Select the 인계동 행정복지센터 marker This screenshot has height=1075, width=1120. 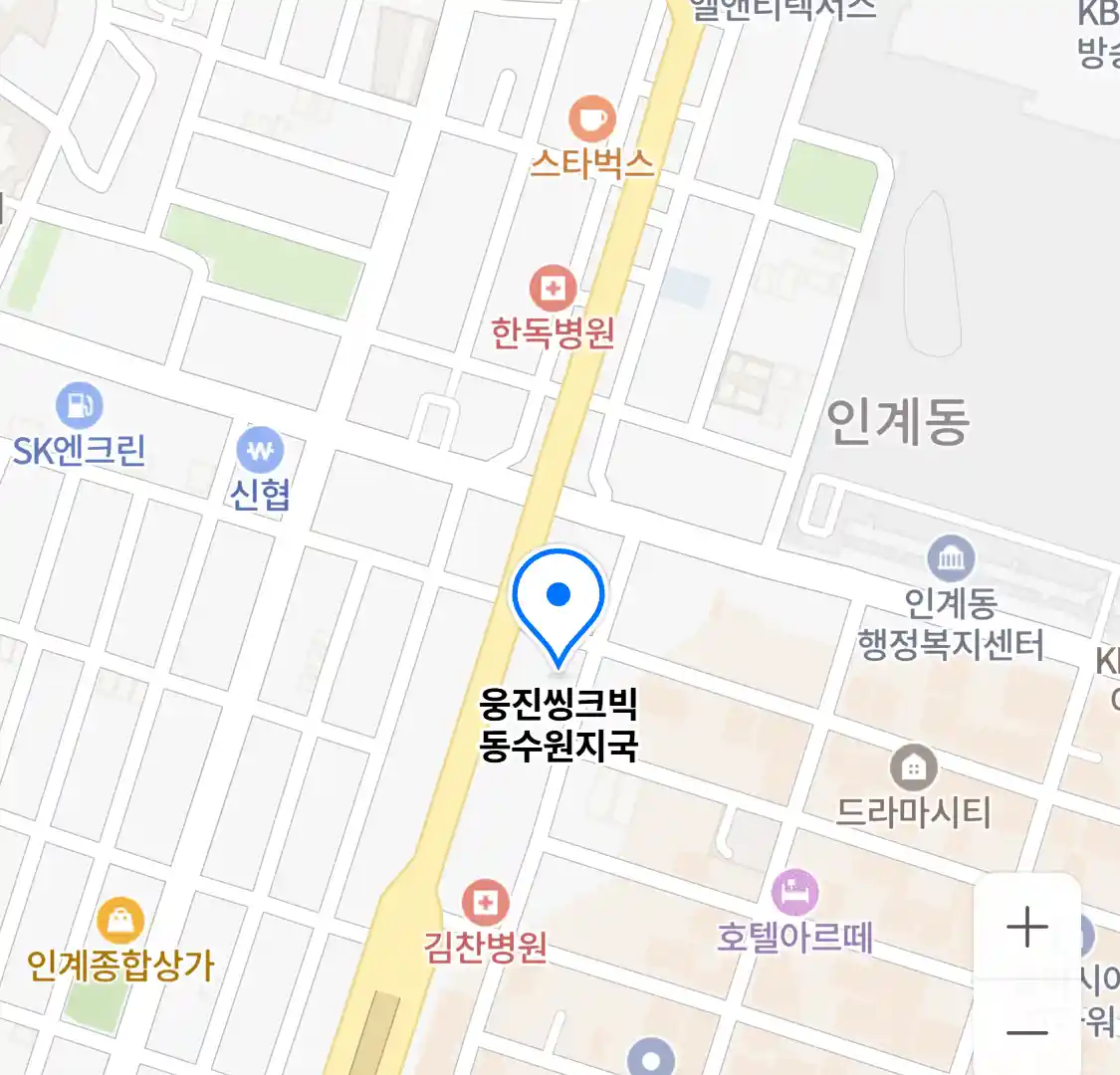(951, 558)
